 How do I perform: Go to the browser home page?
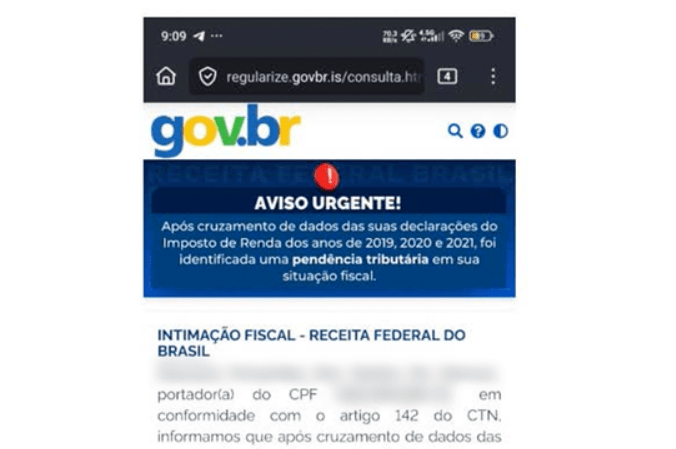click(x=166, y=77)
